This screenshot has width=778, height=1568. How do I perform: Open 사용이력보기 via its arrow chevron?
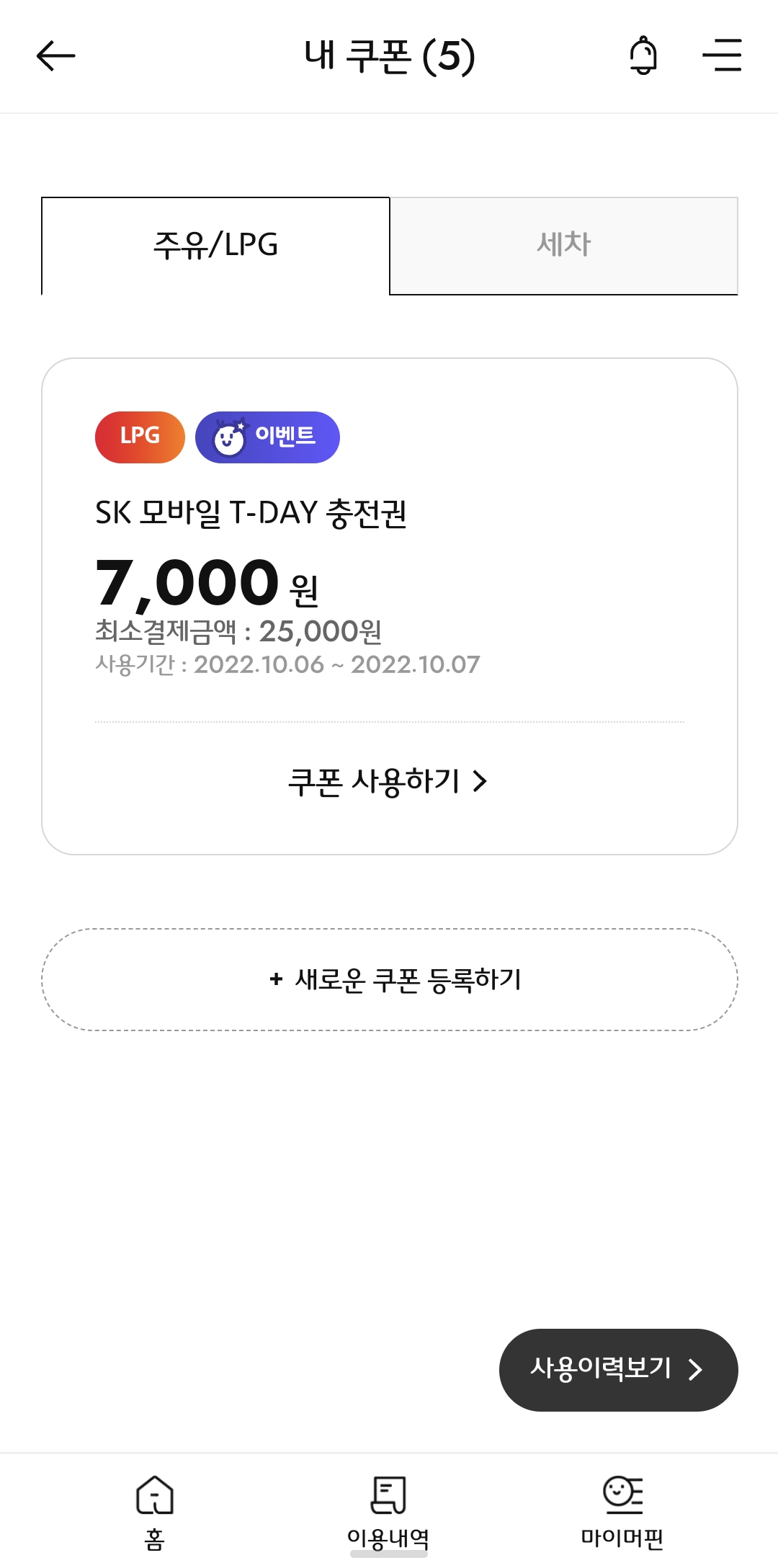693,1371
